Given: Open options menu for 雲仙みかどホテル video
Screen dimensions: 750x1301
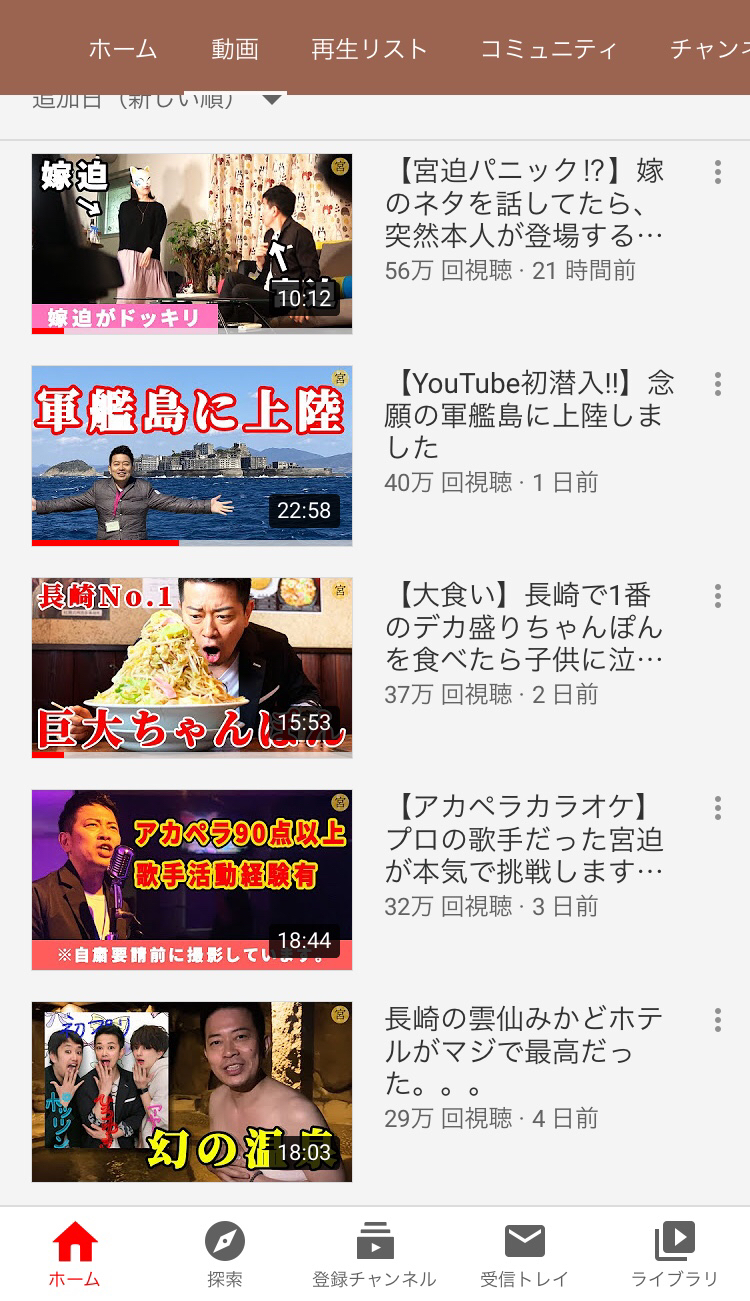Looking at the screenshot, I should [x=717, y=1020].
